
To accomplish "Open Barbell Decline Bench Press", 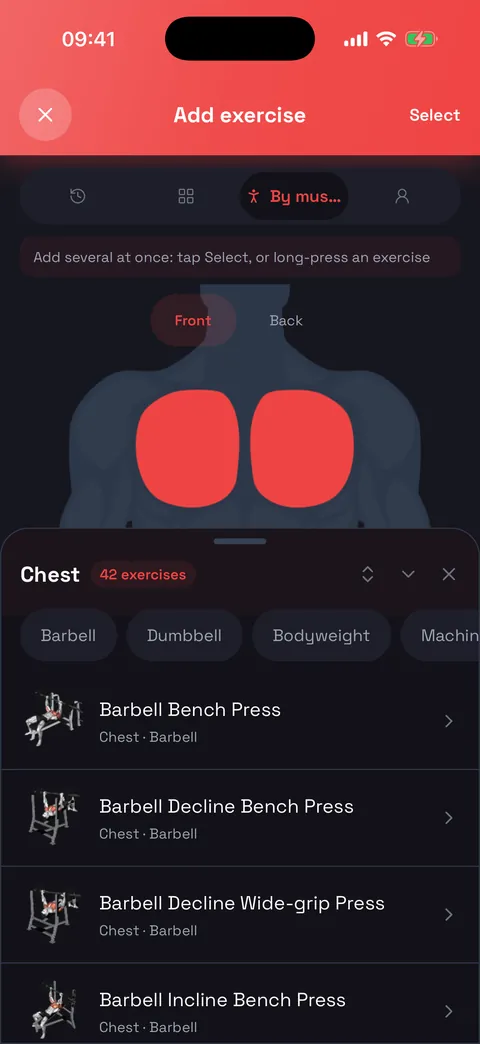I will coord(240,818).
